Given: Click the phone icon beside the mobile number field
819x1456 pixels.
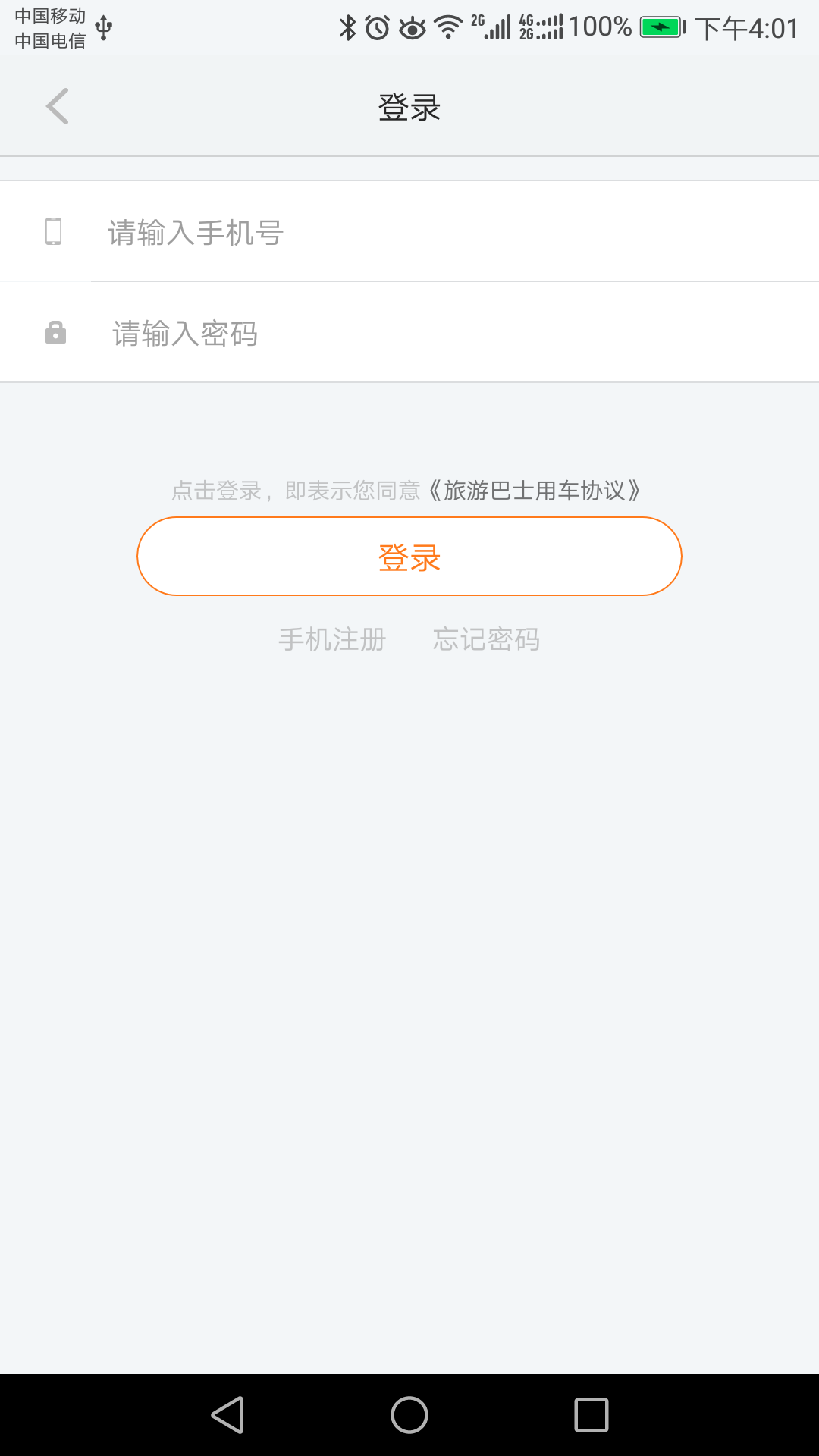Looking at the screenshot, I should pos(54,232).
